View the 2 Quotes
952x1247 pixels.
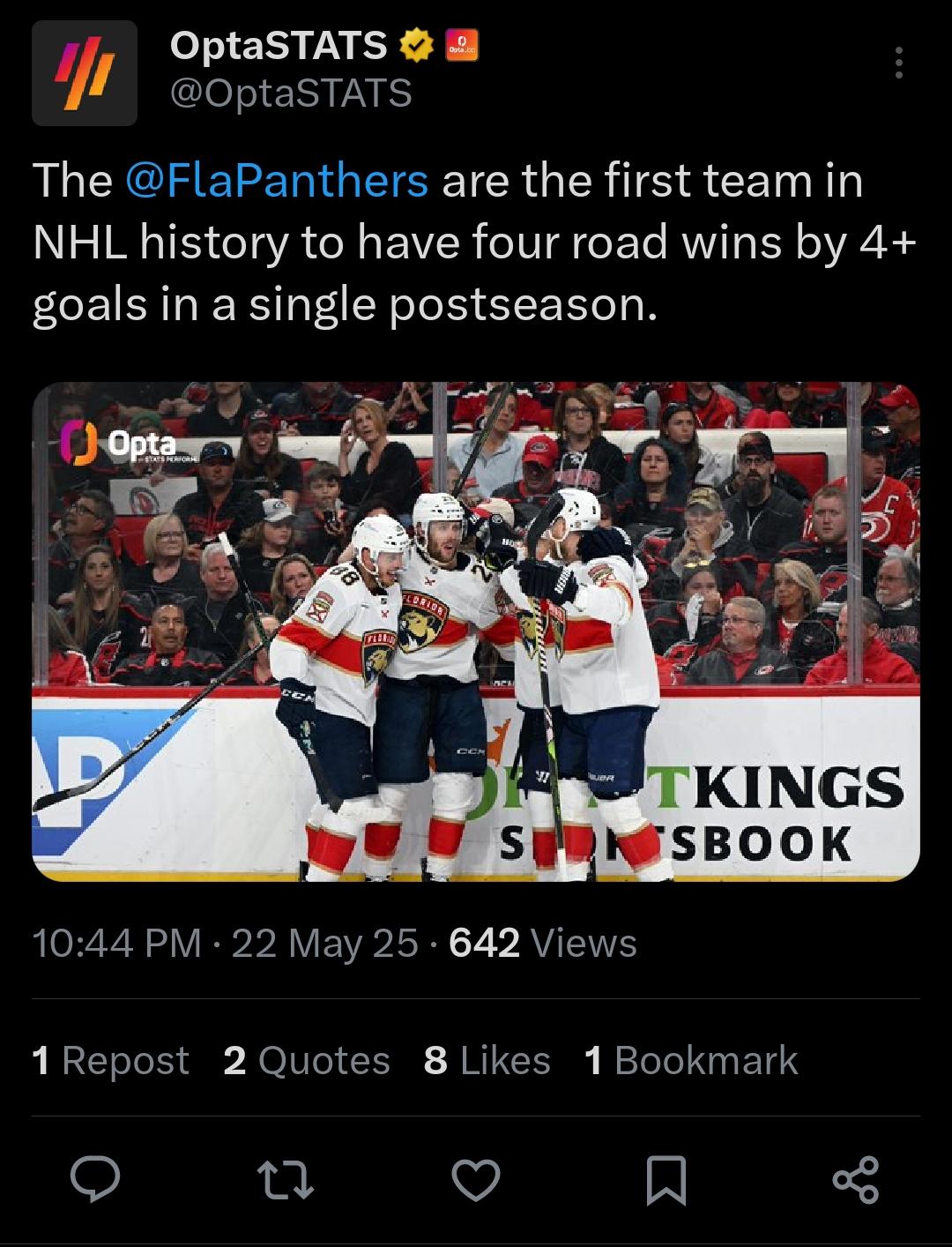tap(306, 1060)
